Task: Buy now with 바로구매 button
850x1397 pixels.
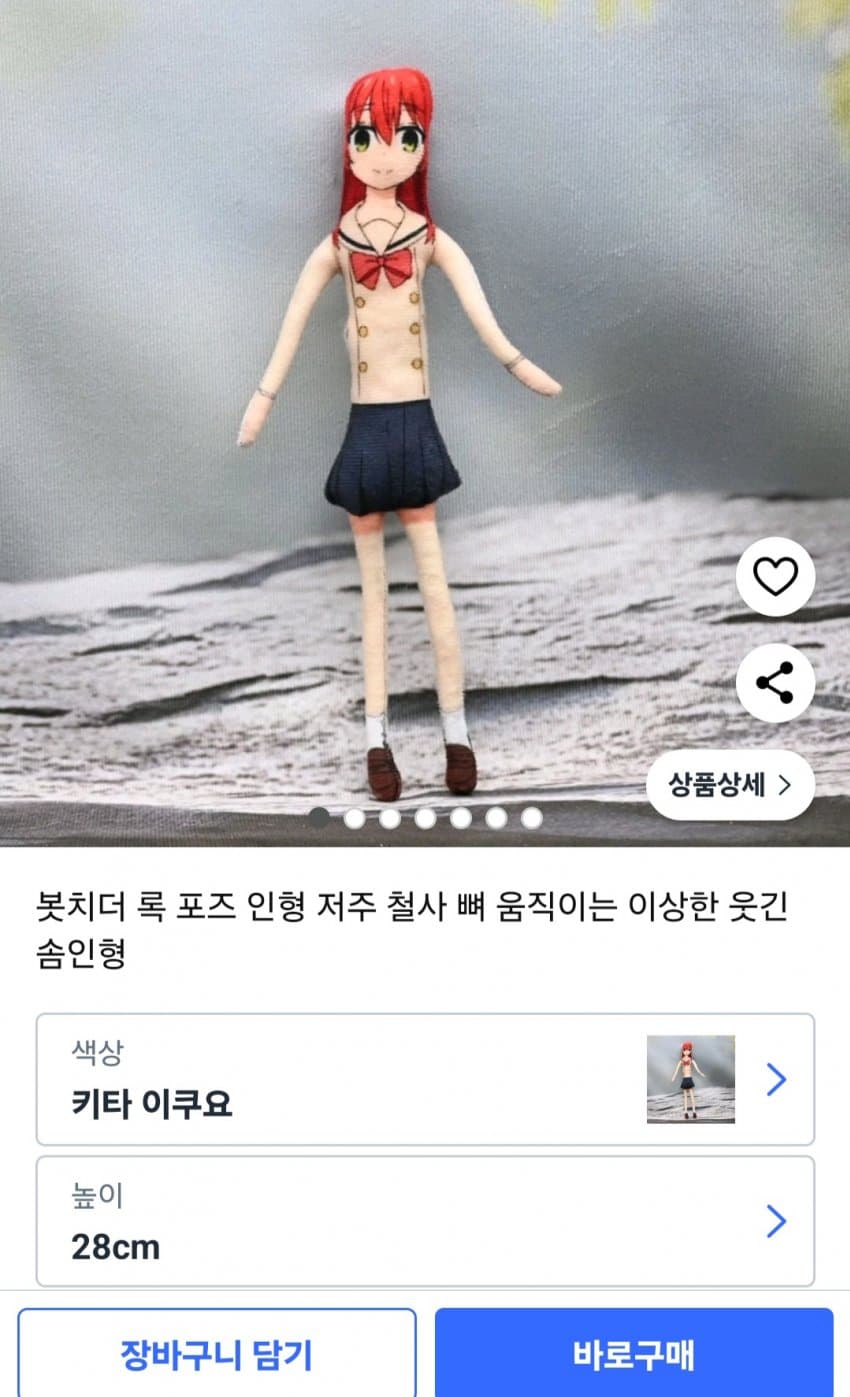Action: tap(634, 1354)
